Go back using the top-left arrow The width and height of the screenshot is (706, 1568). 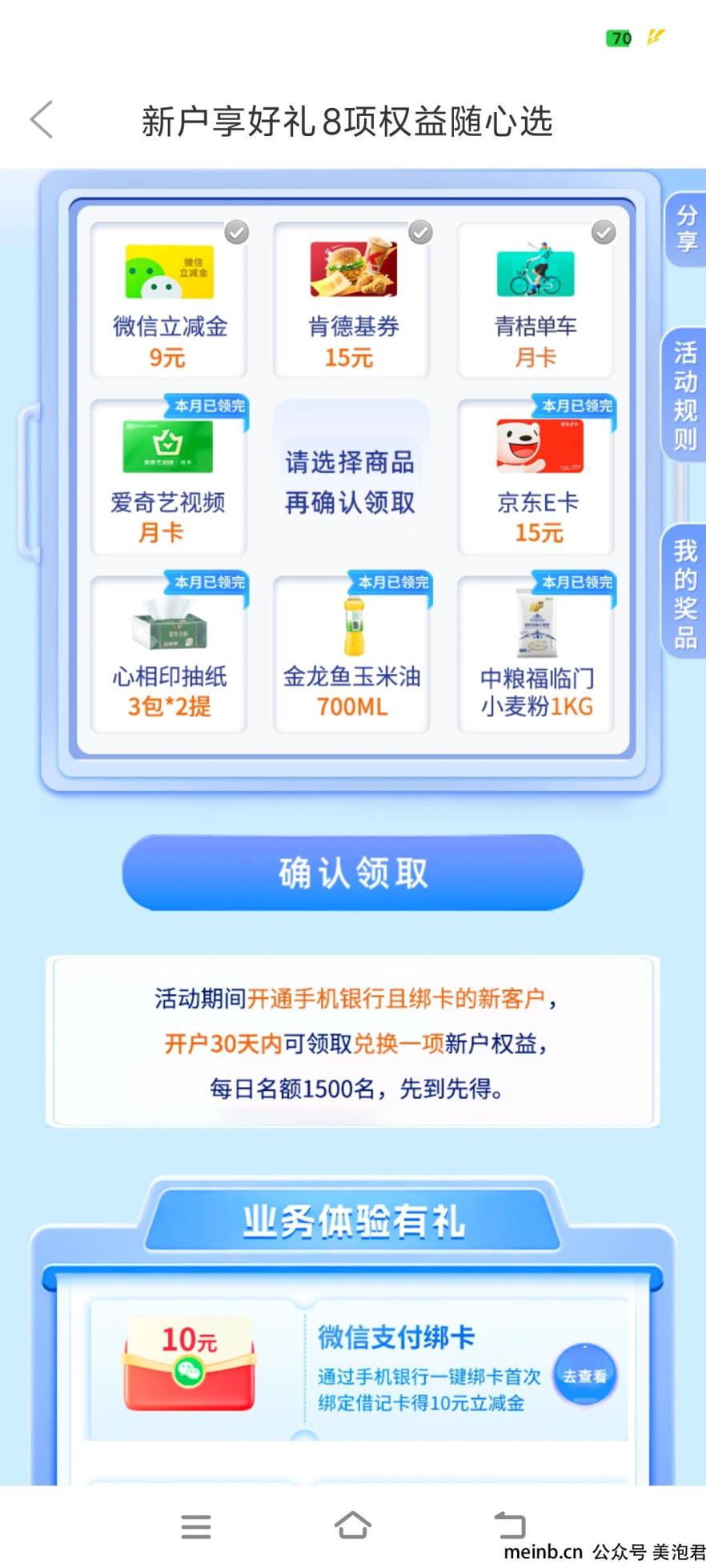click(x=42, y=120)
